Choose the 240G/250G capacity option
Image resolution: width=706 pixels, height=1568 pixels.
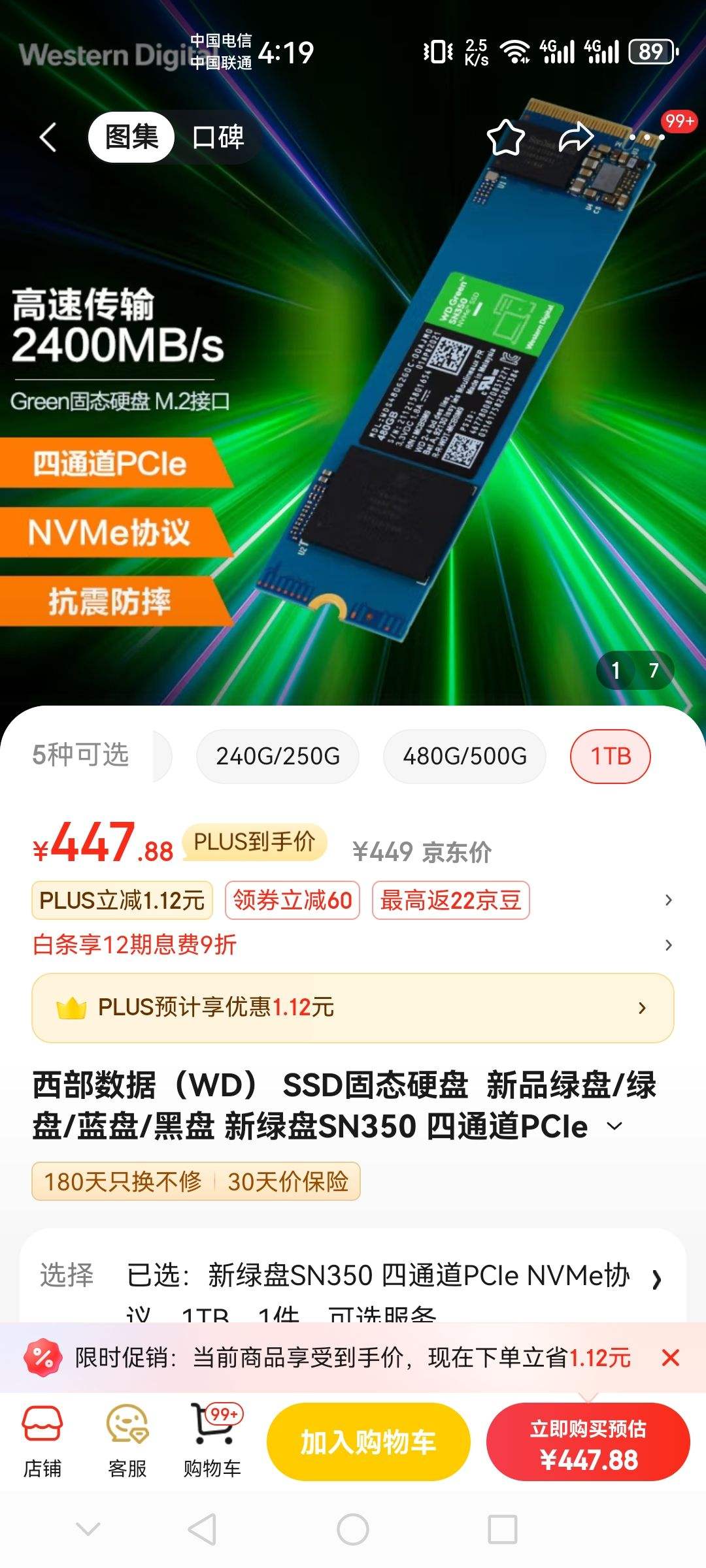pyautogui.click(x=278, y=756)
